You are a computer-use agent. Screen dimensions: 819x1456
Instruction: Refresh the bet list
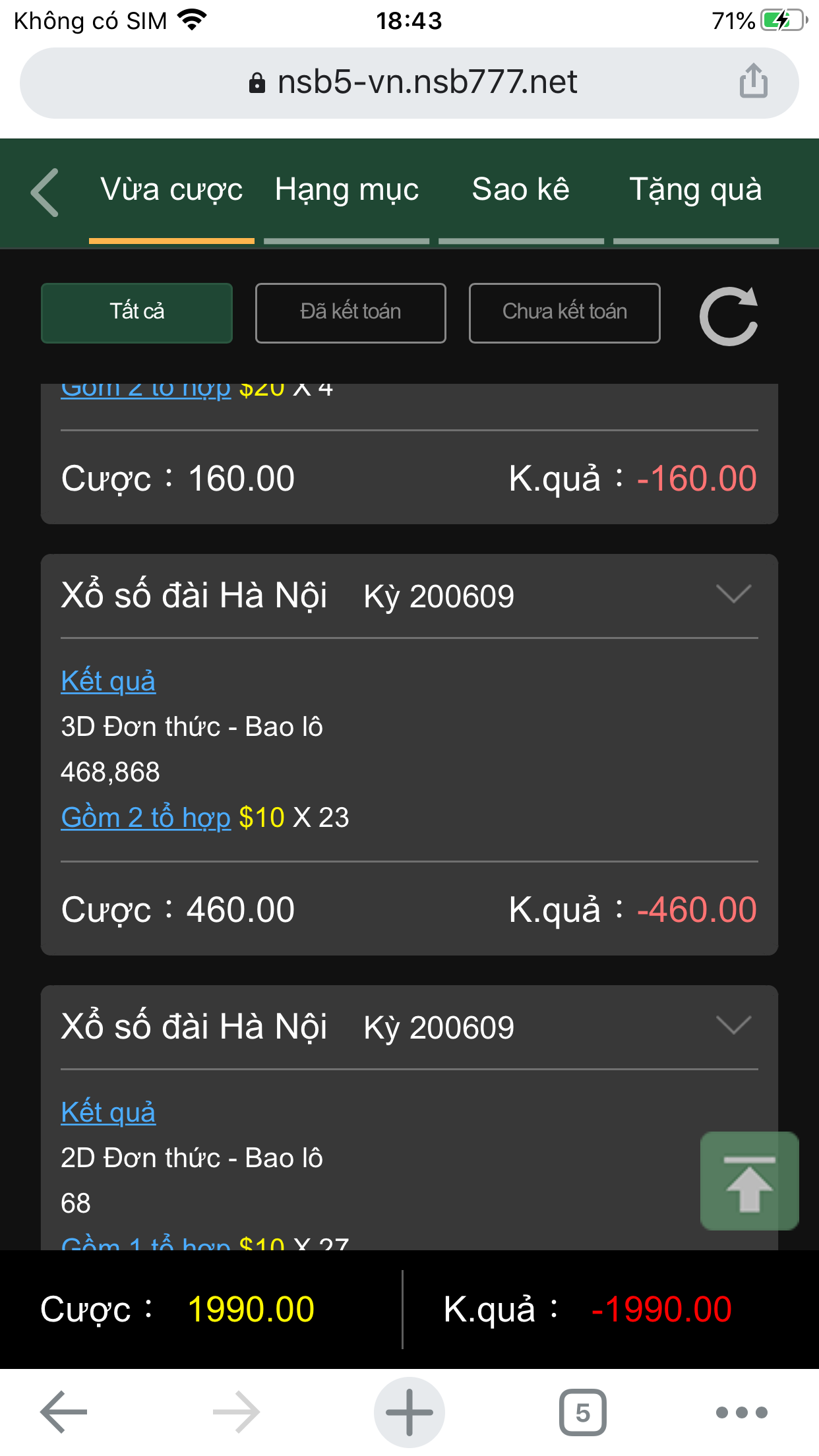(729, 316)
